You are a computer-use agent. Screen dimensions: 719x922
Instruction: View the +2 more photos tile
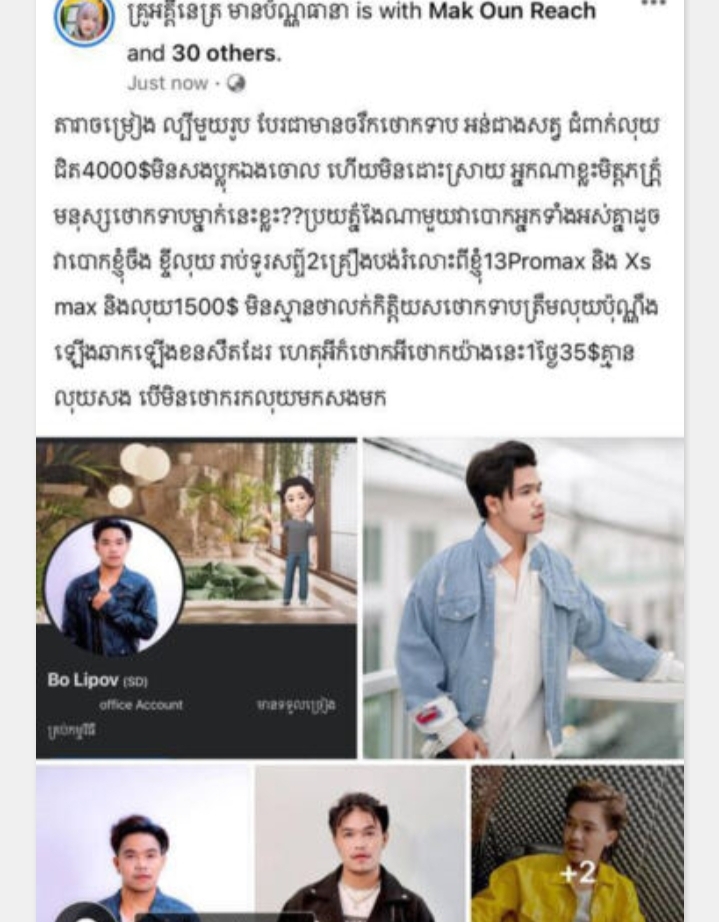pyautogui.click(x=577, y=843)
